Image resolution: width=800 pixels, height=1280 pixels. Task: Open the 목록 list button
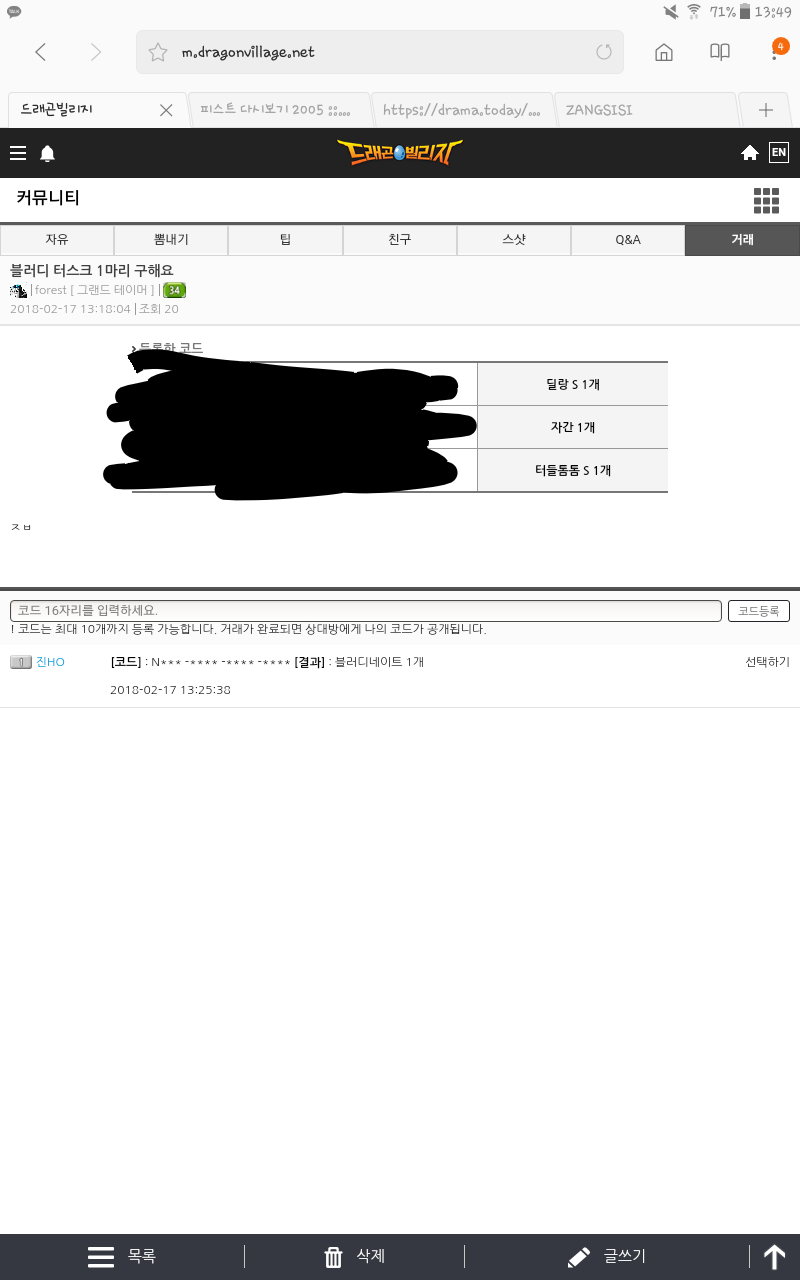click(122, 1257)
